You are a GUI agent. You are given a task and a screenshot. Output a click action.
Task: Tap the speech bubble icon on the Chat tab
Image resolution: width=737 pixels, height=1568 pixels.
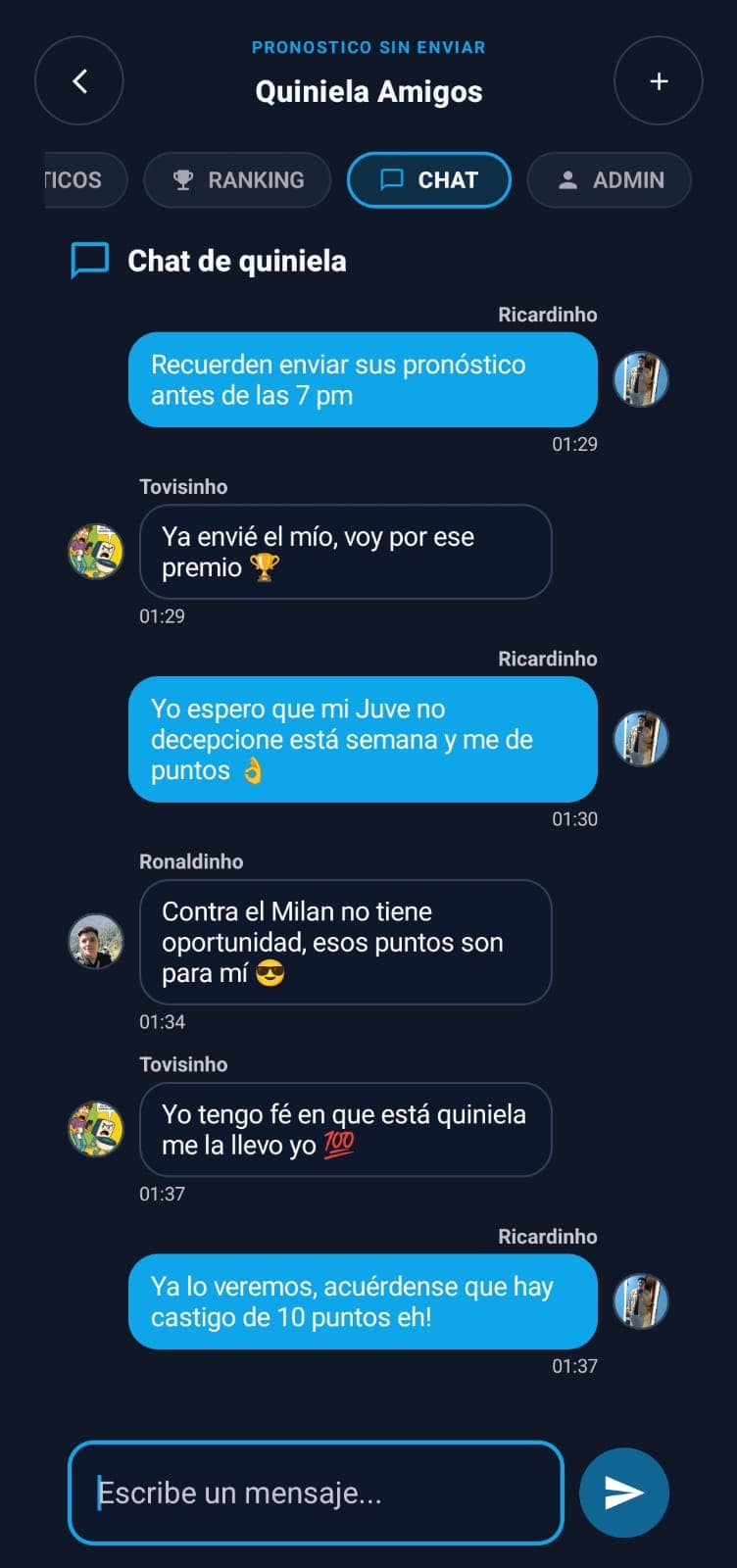(393, 179)
